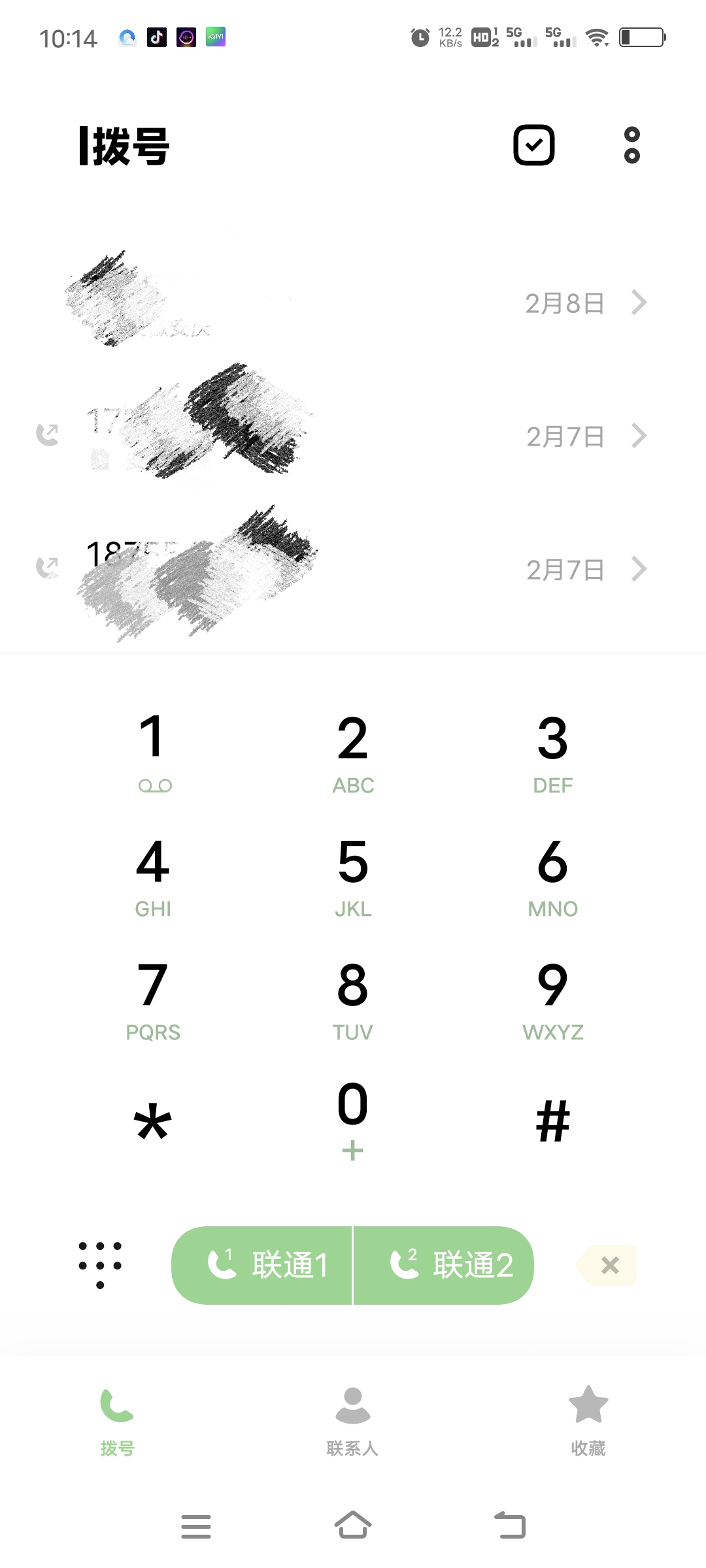This screenshot has height=1568, width=706.
Task: Open the multi-select checkbox icon
Action: (533, 145)
